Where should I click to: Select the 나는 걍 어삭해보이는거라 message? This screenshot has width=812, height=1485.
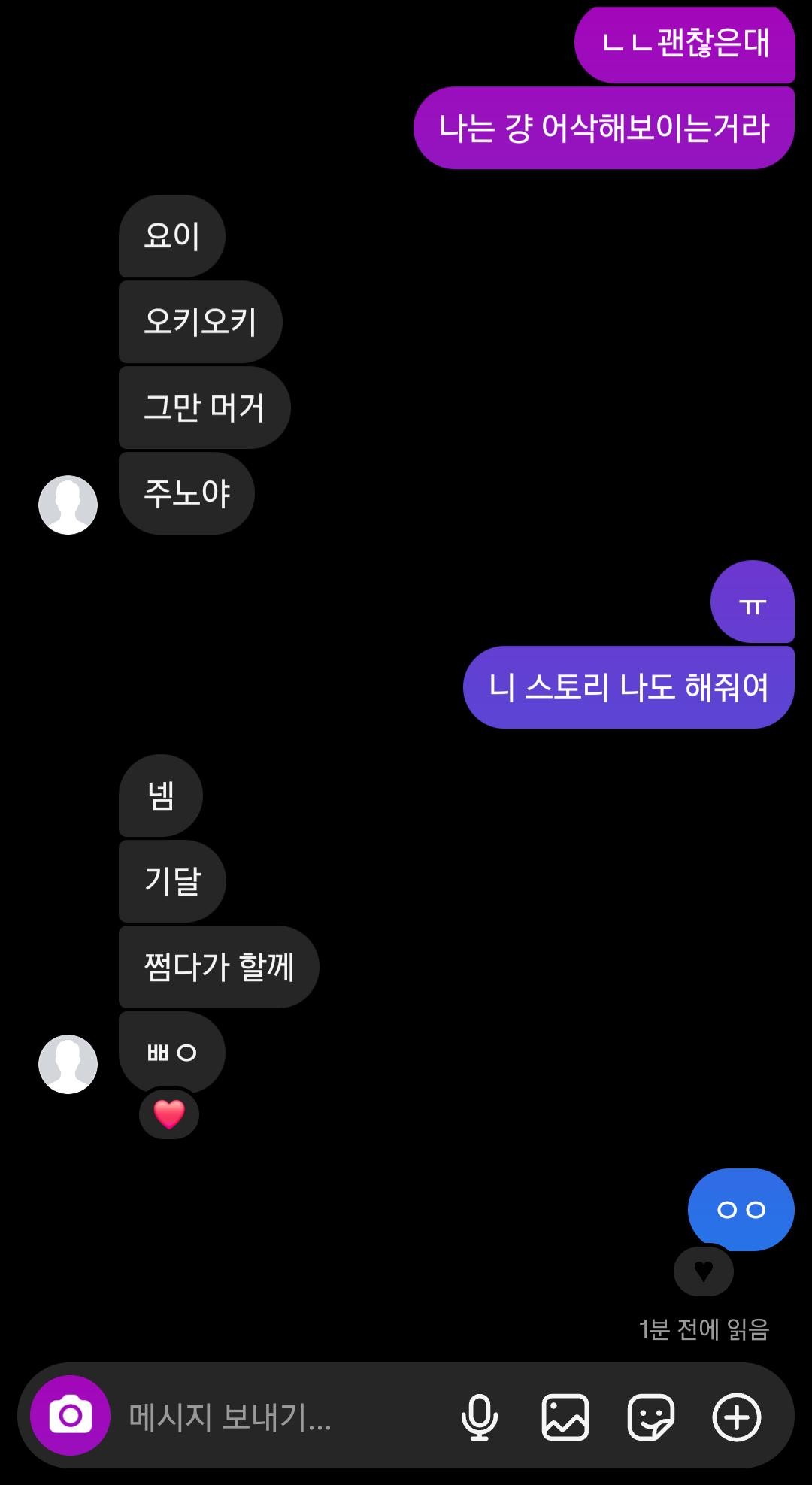coord(601,126)
